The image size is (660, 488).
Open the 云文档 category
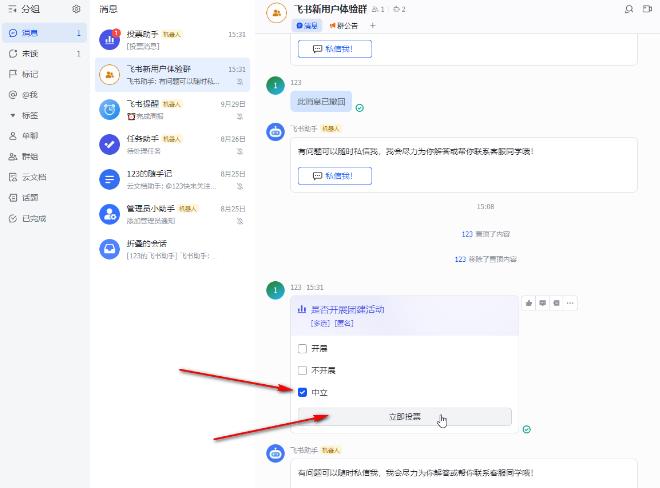coord(33,177)
